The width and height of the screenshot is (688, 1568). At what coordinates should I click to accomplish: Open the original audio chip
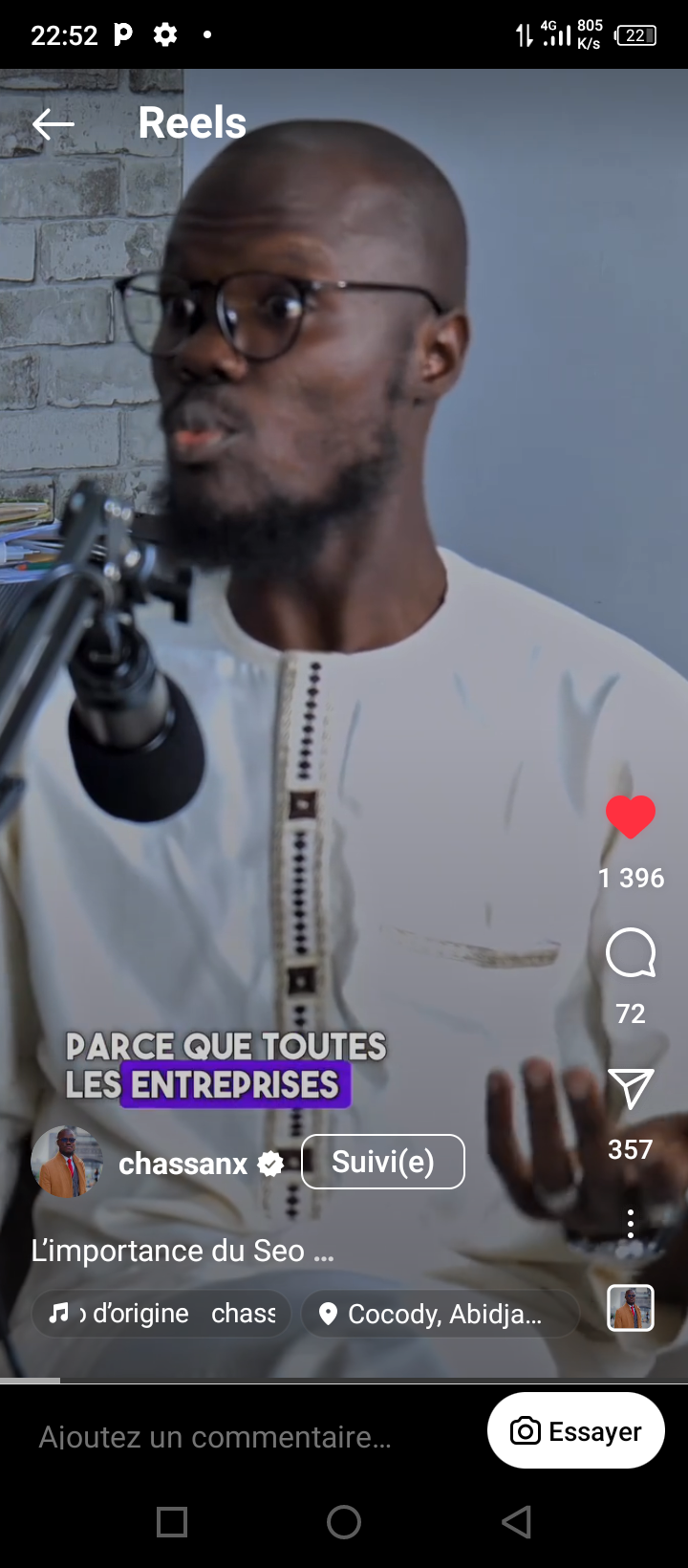click(161, 1314)
